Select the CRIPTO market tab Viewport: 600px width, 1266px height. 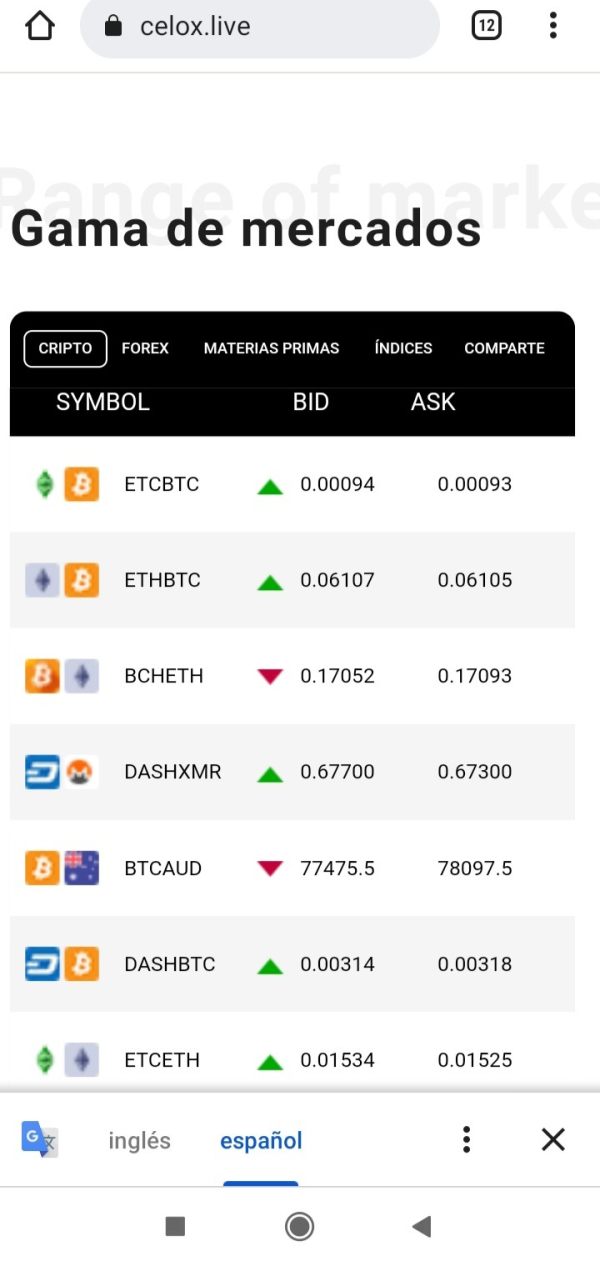click(x=65, y=348)
